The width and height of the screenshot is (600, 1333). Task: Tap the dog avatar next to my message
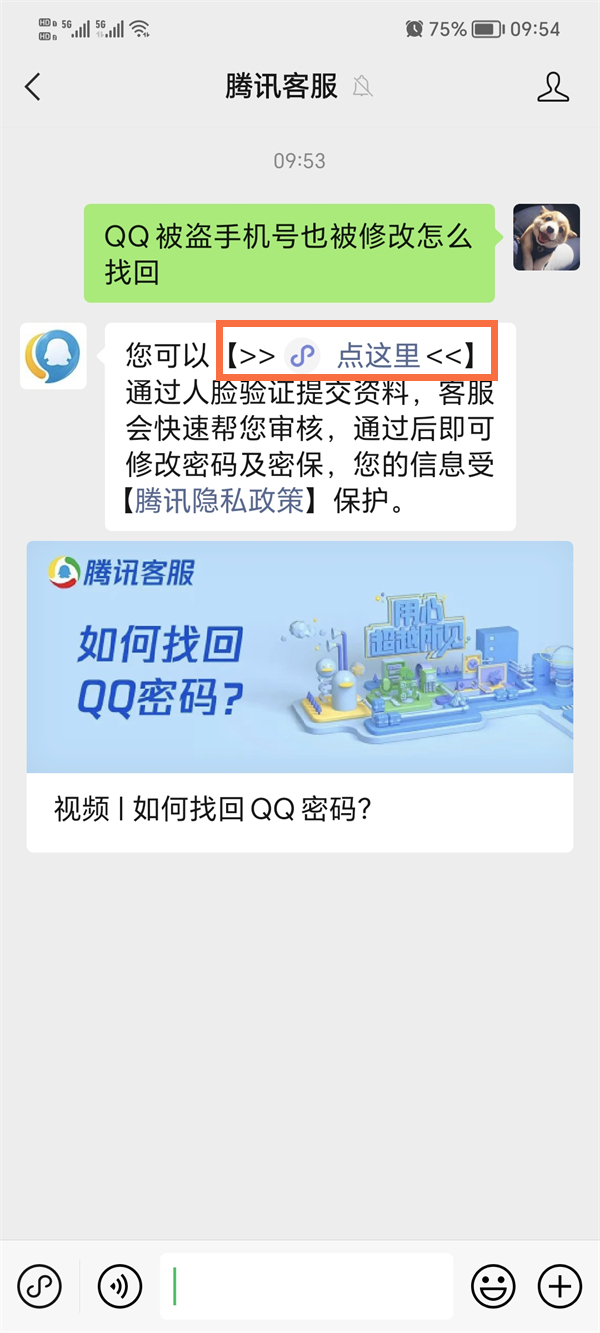547,238
